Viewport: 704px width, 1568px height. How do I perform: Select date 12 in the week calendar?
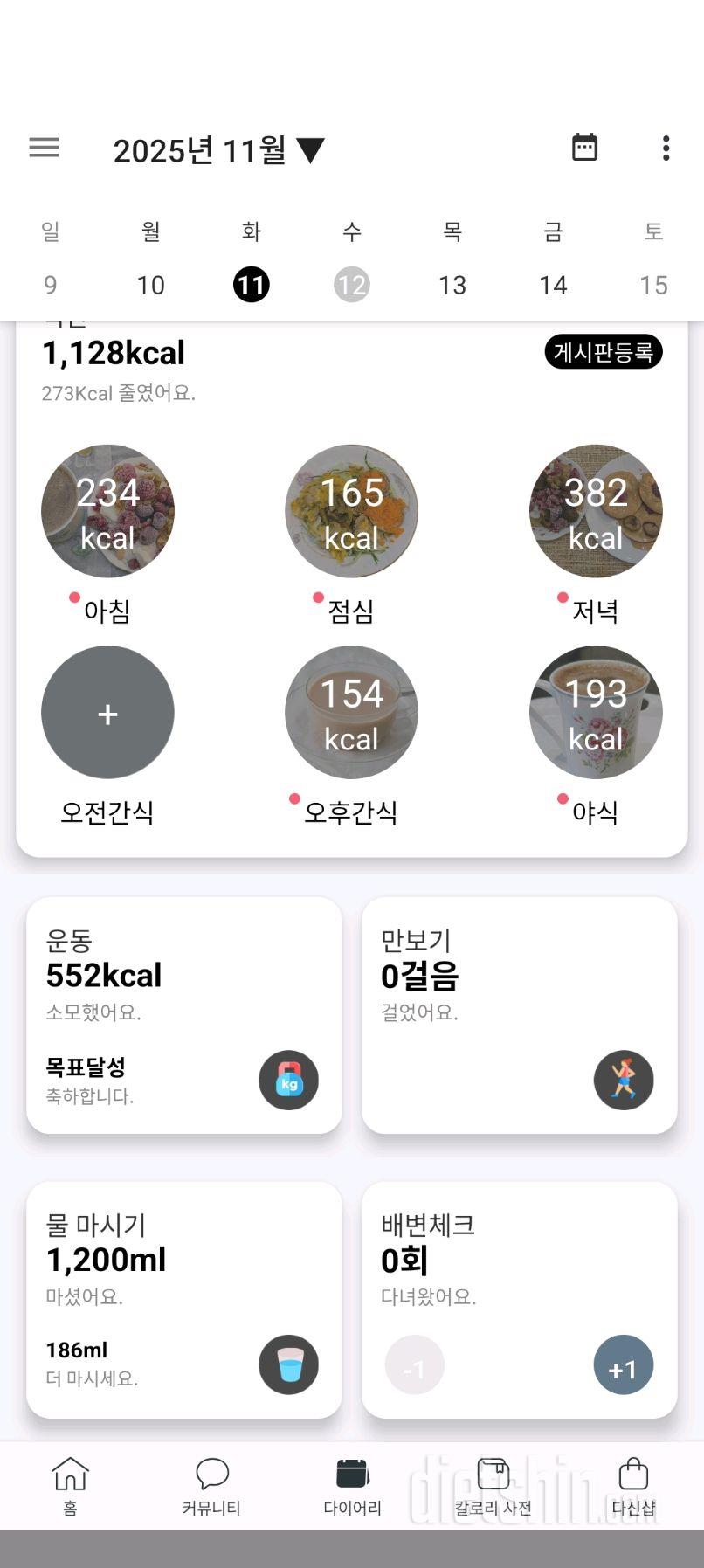pos(351,284)
